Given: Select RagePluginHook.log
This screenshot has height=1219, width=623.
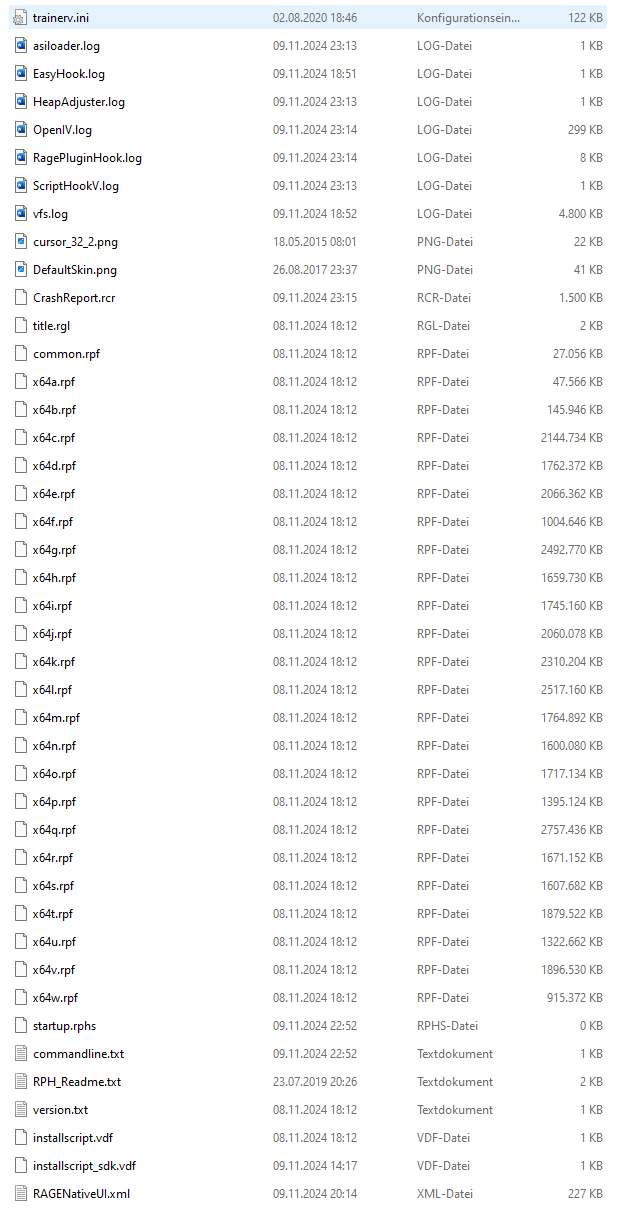Looking at the screenshot, I should (x=87, y=158).
